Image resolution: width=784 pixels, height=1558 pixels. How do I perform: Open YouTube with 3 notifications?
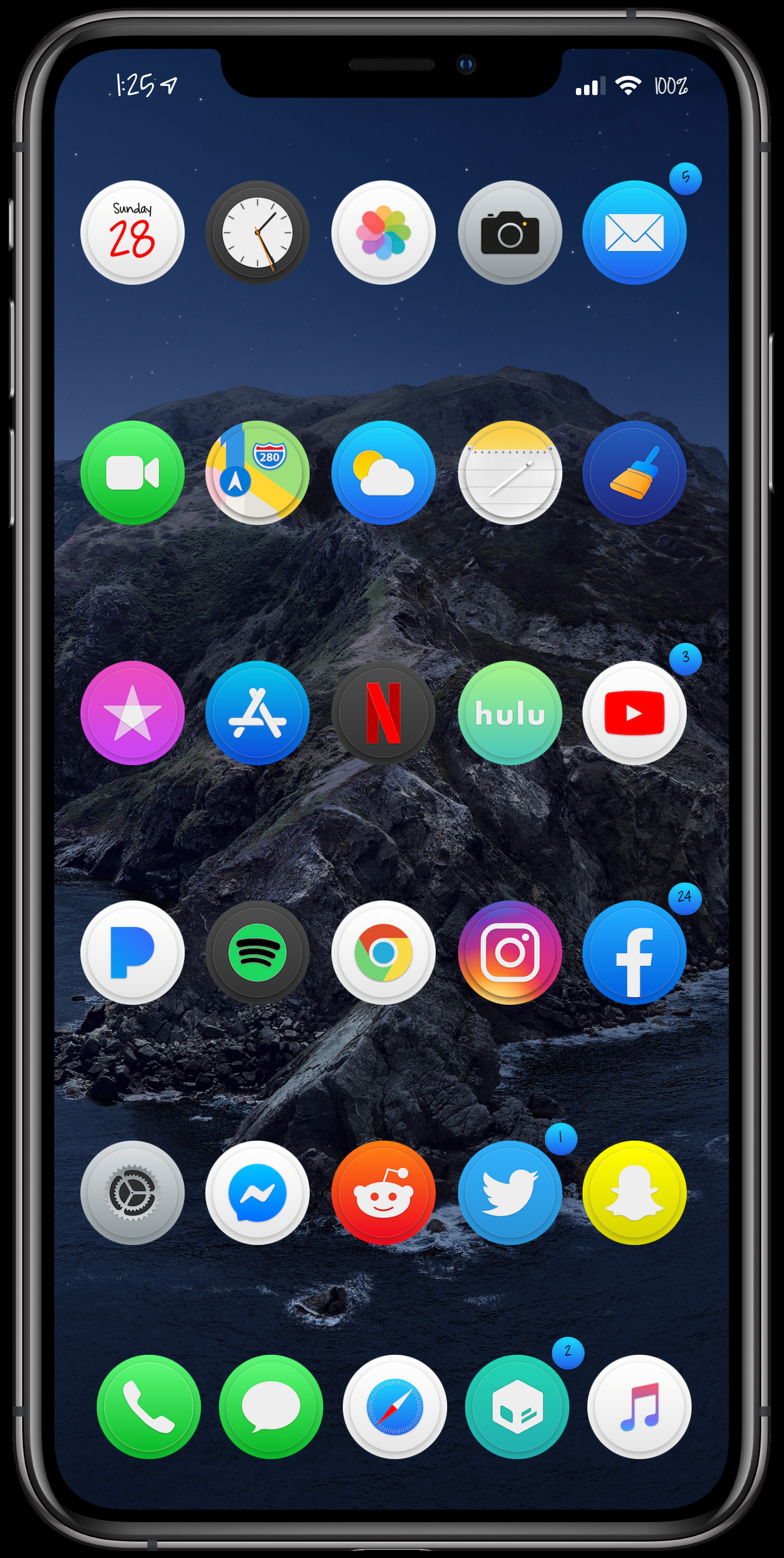tap(634, 713)
